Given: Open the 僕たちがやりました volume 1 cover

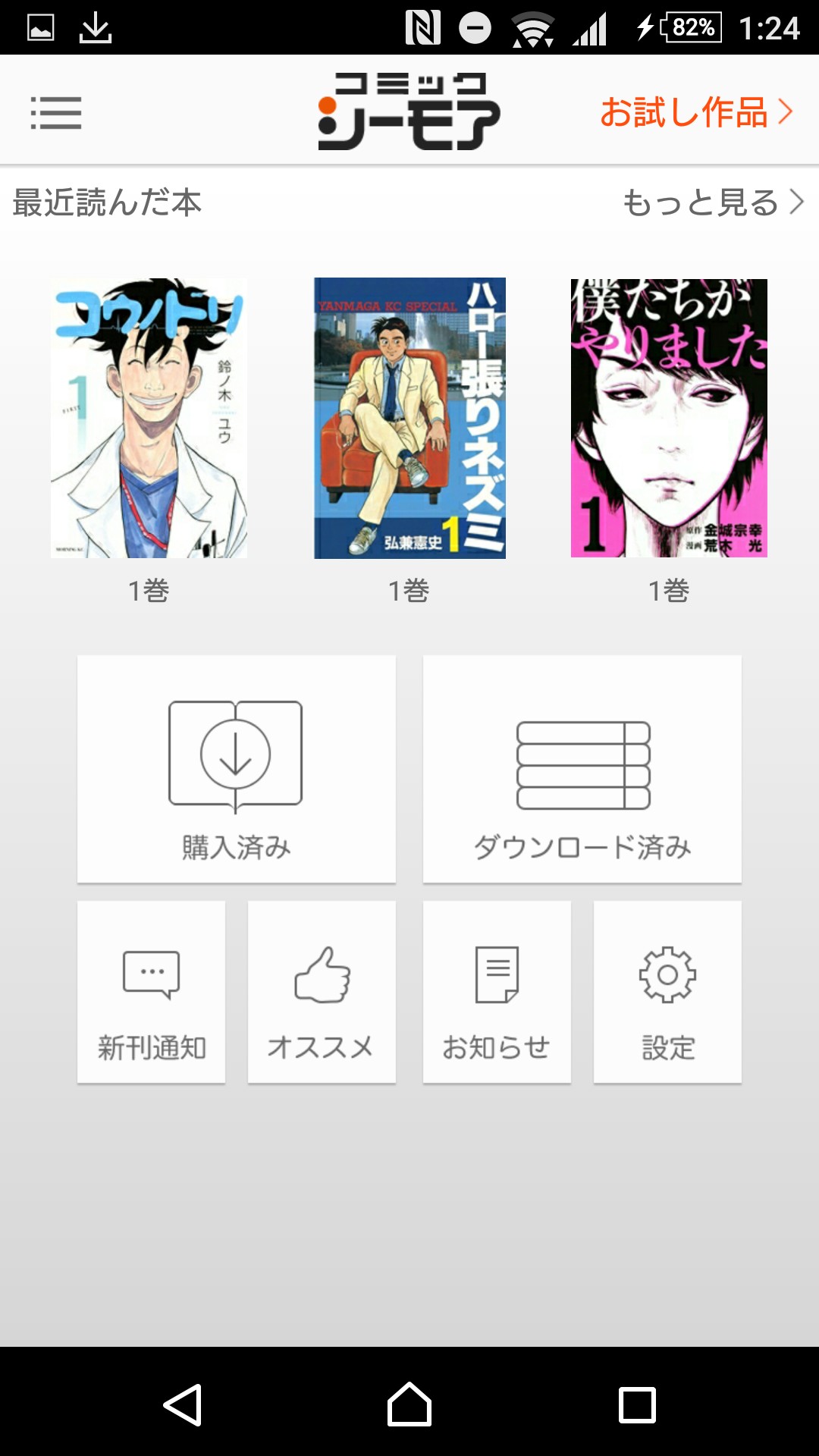Looking at the screenshot, I should pos(669,418).
